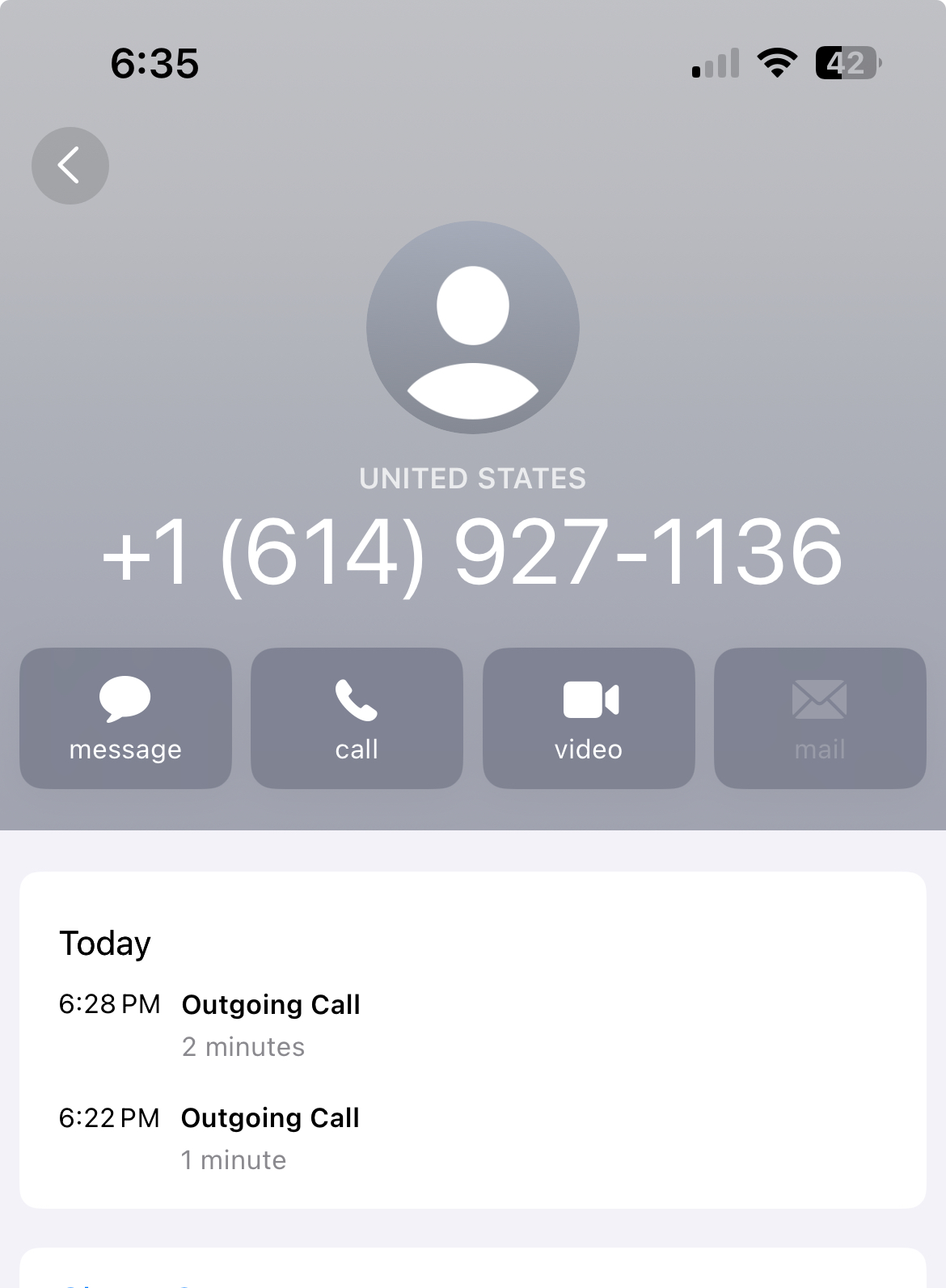The height and width of the screenshot is (1288, 946).
Task: Call +1 (614) 927-1136
Action: (x=357, y=718)
